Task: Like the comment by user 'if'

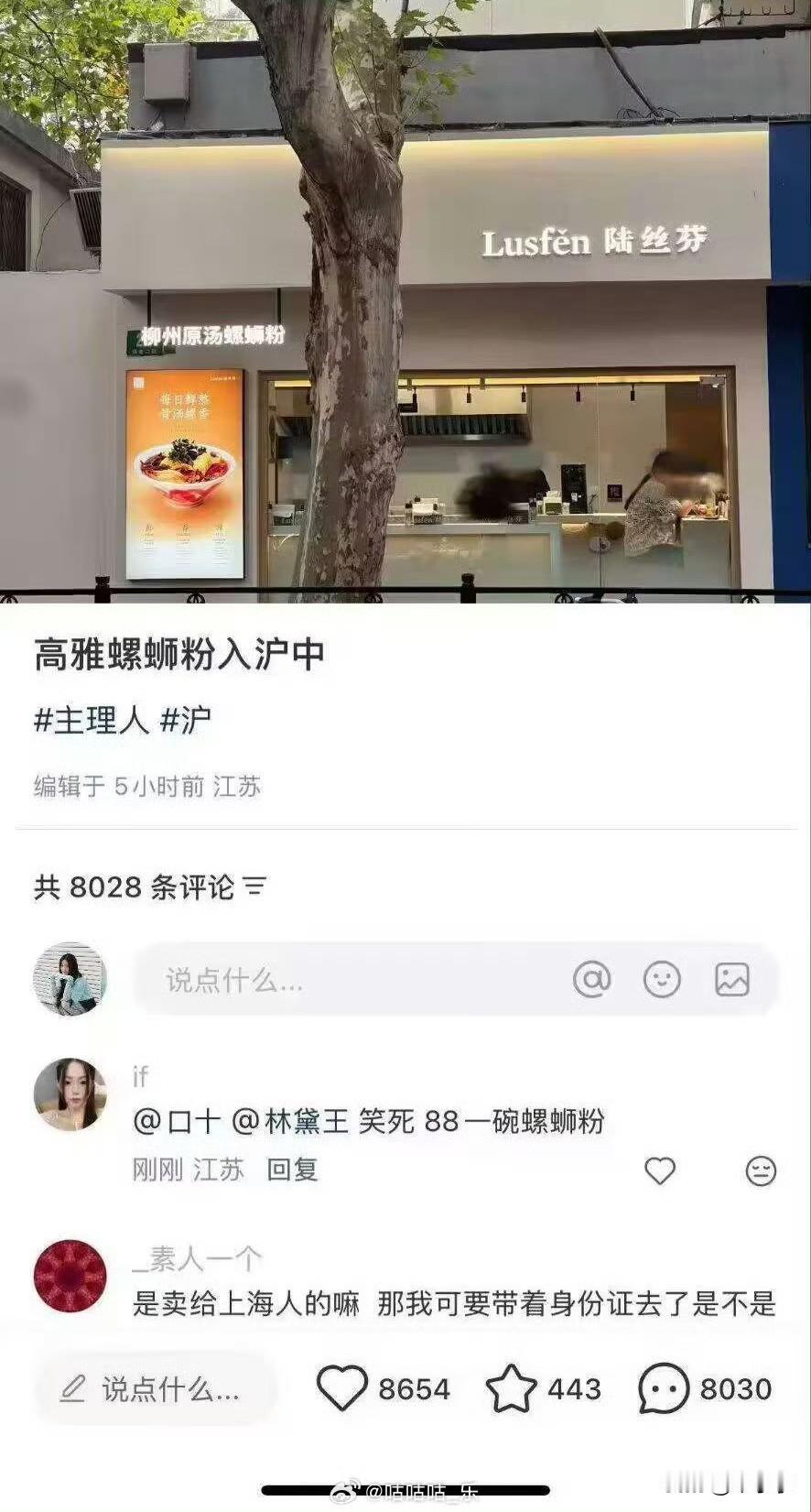Action: point(660,1170)
